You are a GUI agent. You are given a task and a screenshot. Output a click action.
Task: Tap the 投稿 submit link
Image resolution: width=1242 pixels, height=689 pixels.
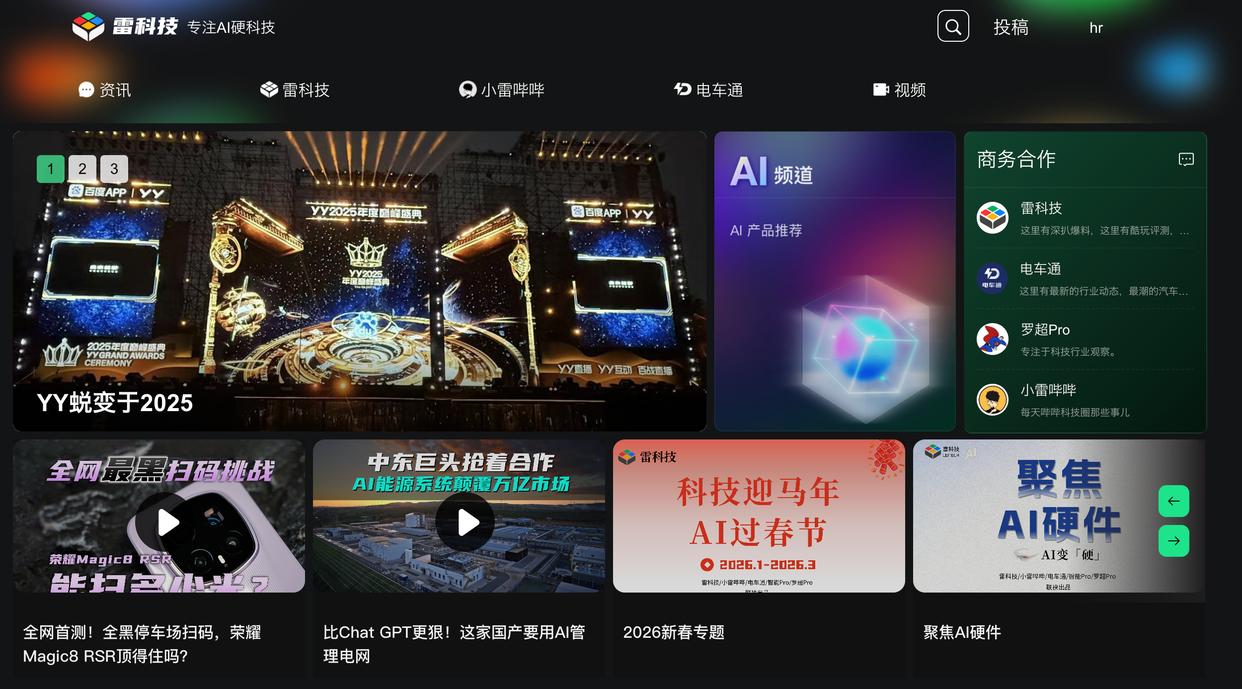[x=1010, y=27]
